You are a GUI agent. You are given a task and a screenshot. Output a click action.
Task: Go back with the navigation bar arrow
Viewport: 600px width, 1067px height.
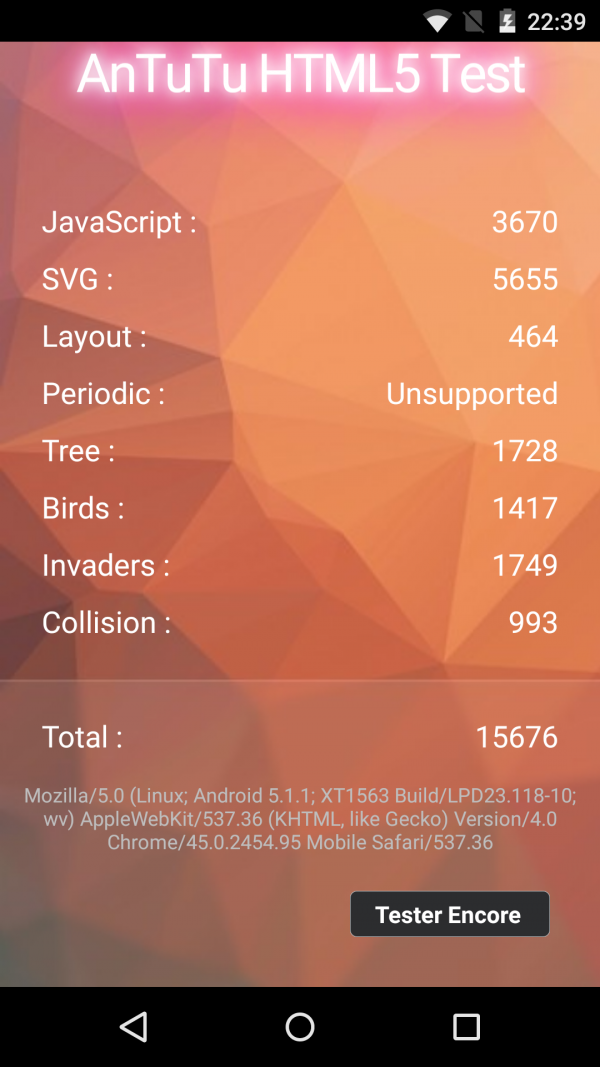click(133, 1026)
